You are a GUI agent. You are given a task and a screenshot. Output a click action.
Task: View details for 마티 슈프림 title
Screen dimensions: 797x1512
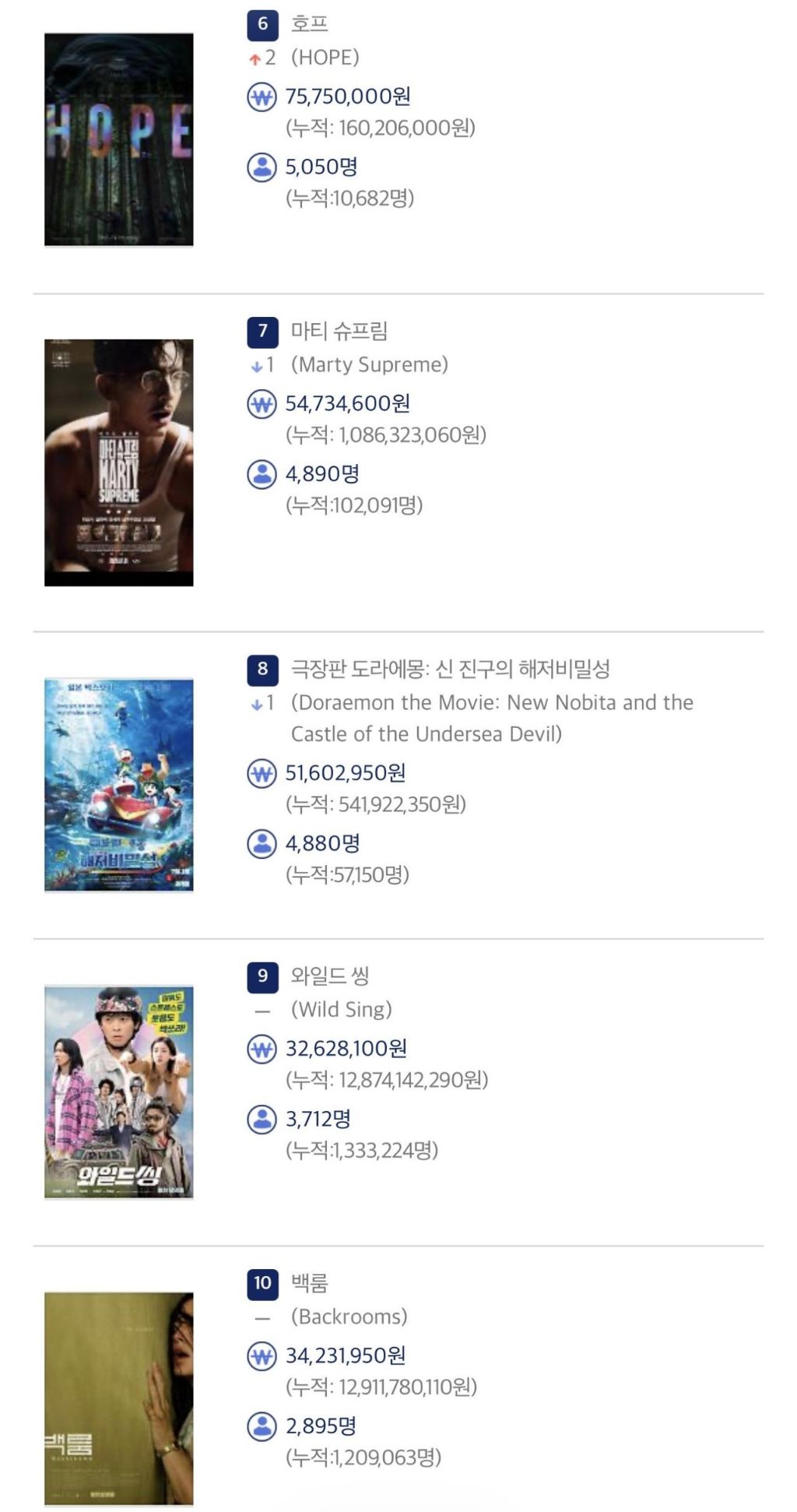(x=339, y=331)
